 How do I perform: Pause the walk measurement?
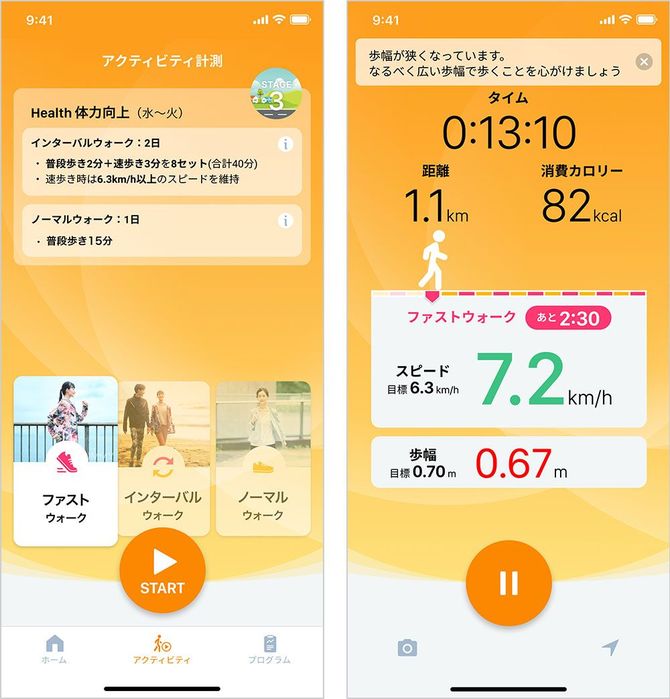(508, 583)
